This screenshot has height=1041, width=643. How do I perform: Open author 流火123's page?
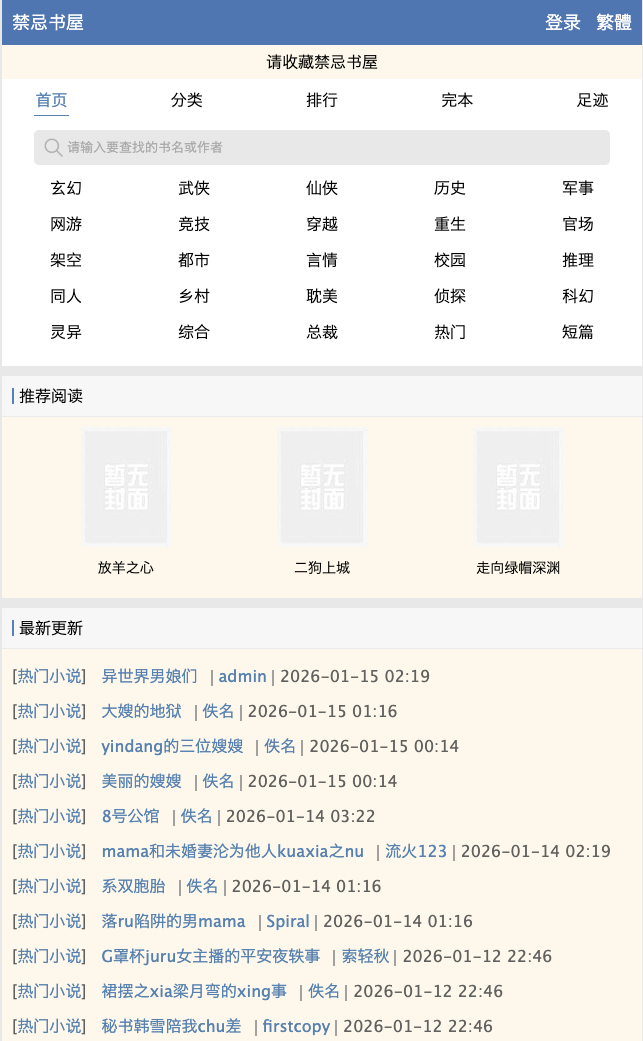tap(416, 851)
